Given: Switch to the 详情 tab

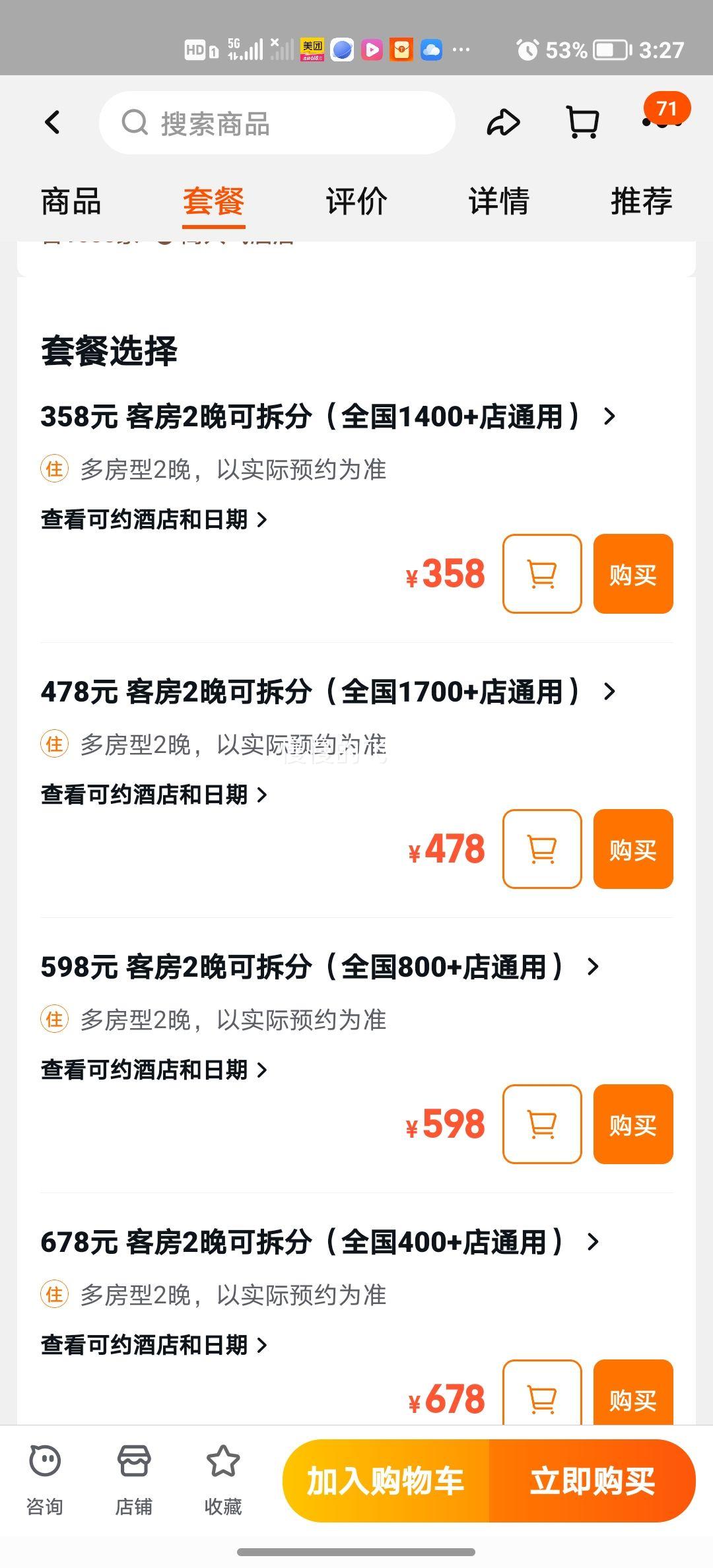Looking at the screenshot, I should (x=499, y=201).
